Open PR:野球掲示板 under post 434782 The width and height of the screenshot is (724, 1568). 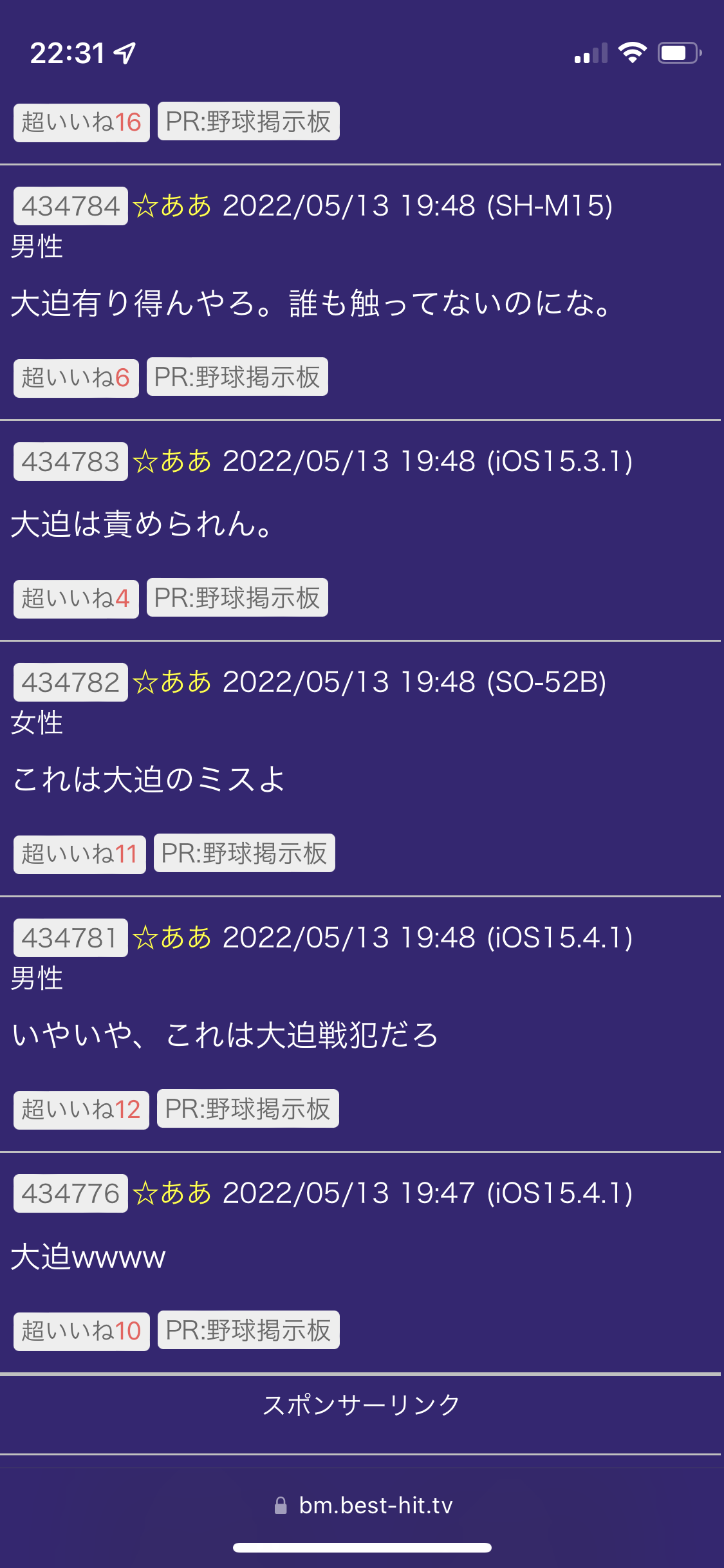244,854
